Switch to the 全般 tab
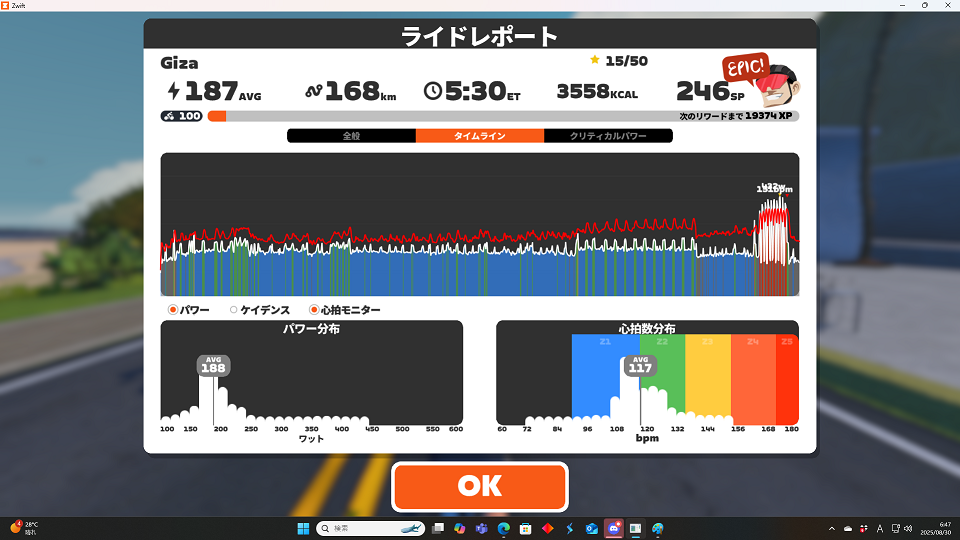Image resolution: width=960 pixels, height=540 pixels. (351, 136)
